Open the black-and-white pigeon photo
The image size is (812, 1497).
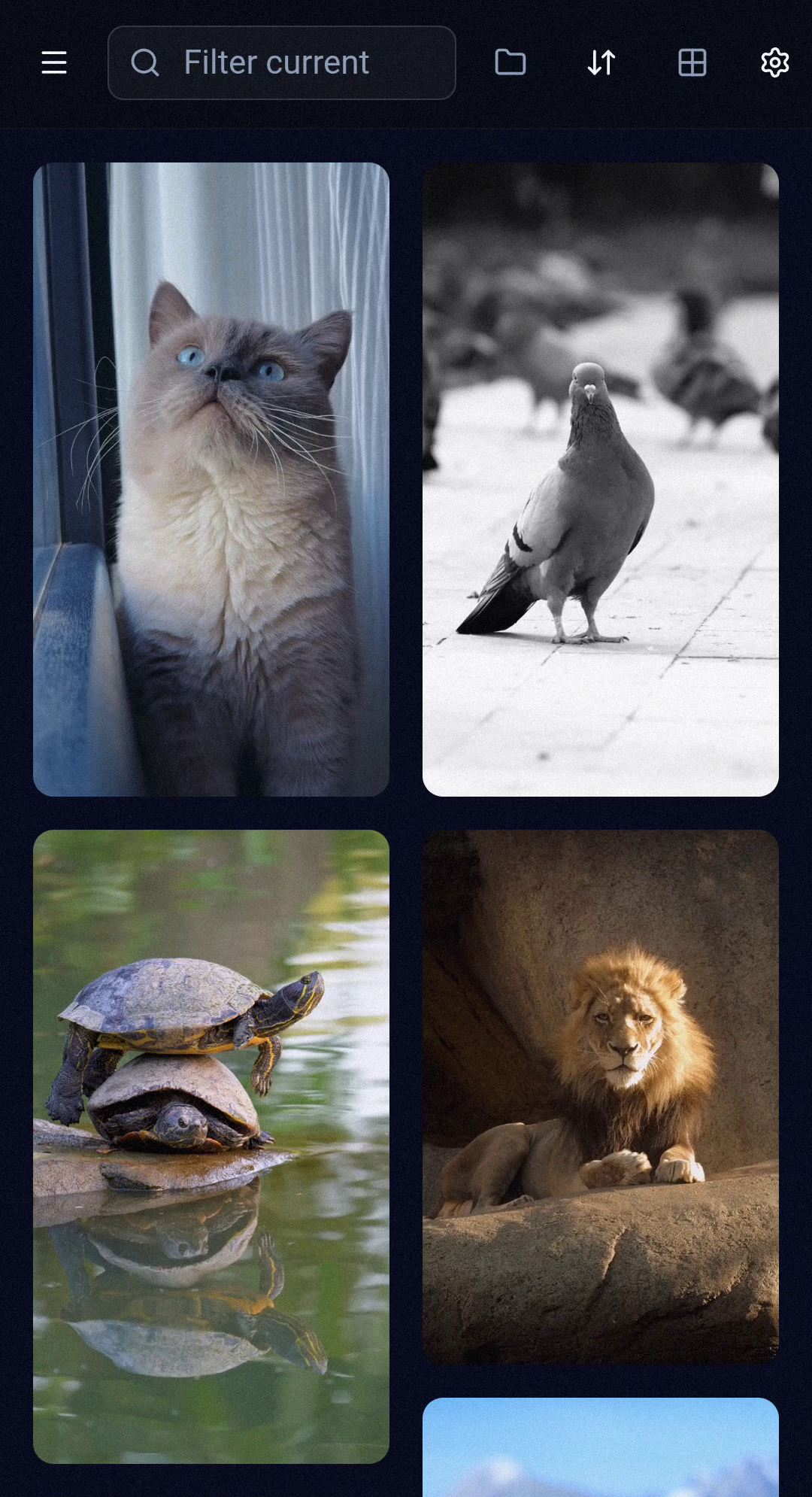(601, 479)
